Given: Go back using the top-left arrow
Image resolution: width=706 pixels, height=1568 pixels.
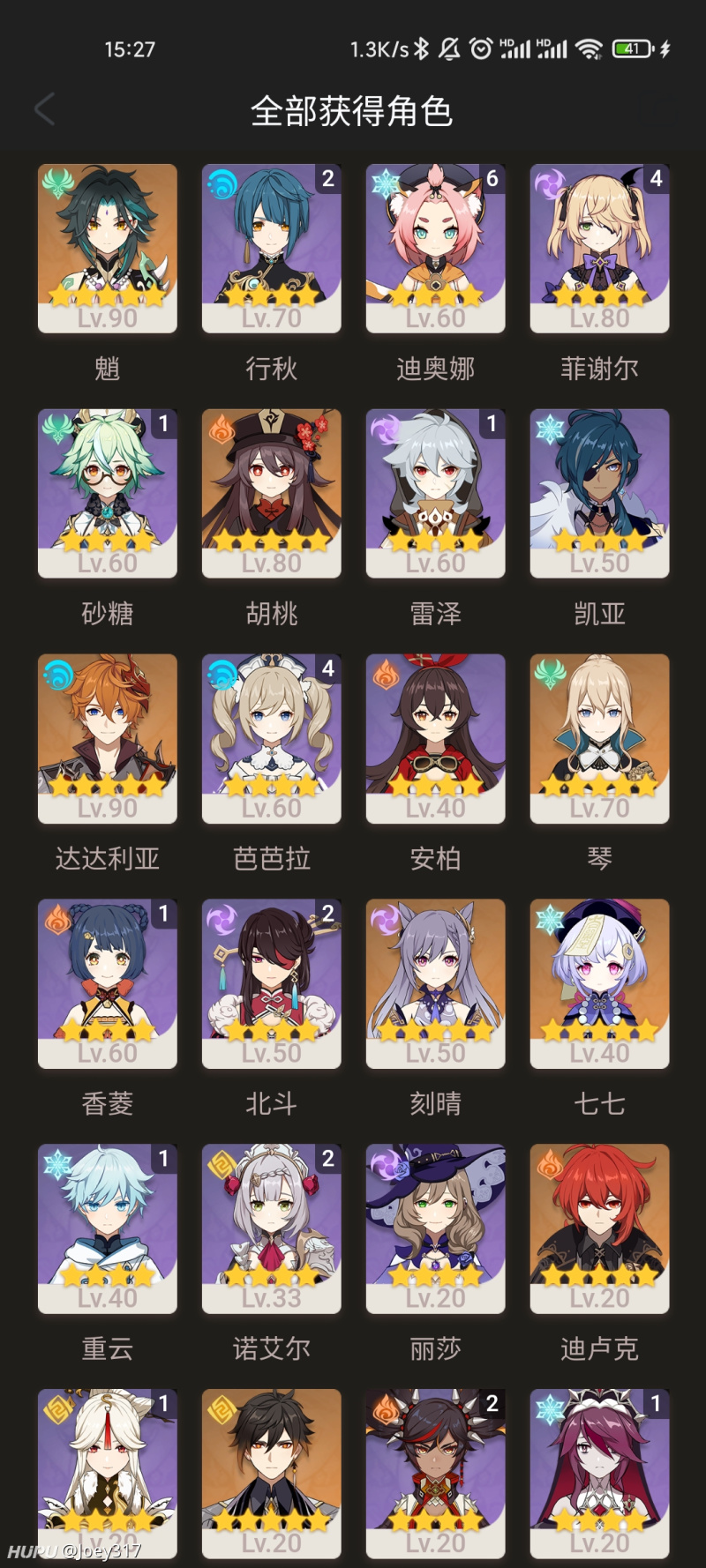Looking at the screenshot, I should click(x=44, y=110).
